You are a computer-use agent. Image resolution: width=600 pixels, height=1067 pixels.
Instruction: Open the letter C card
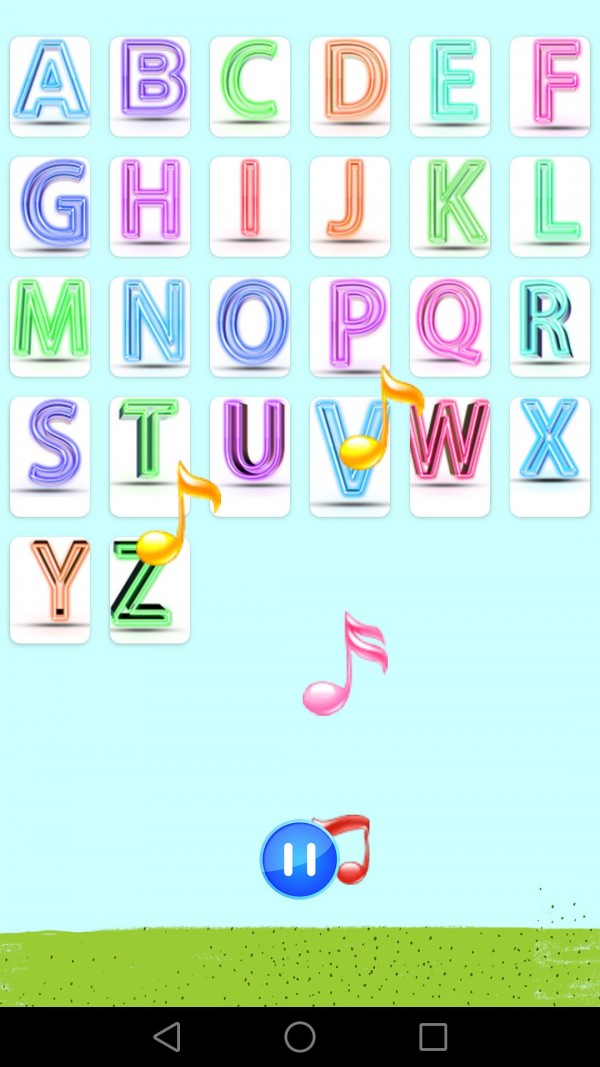click(250, 86)
